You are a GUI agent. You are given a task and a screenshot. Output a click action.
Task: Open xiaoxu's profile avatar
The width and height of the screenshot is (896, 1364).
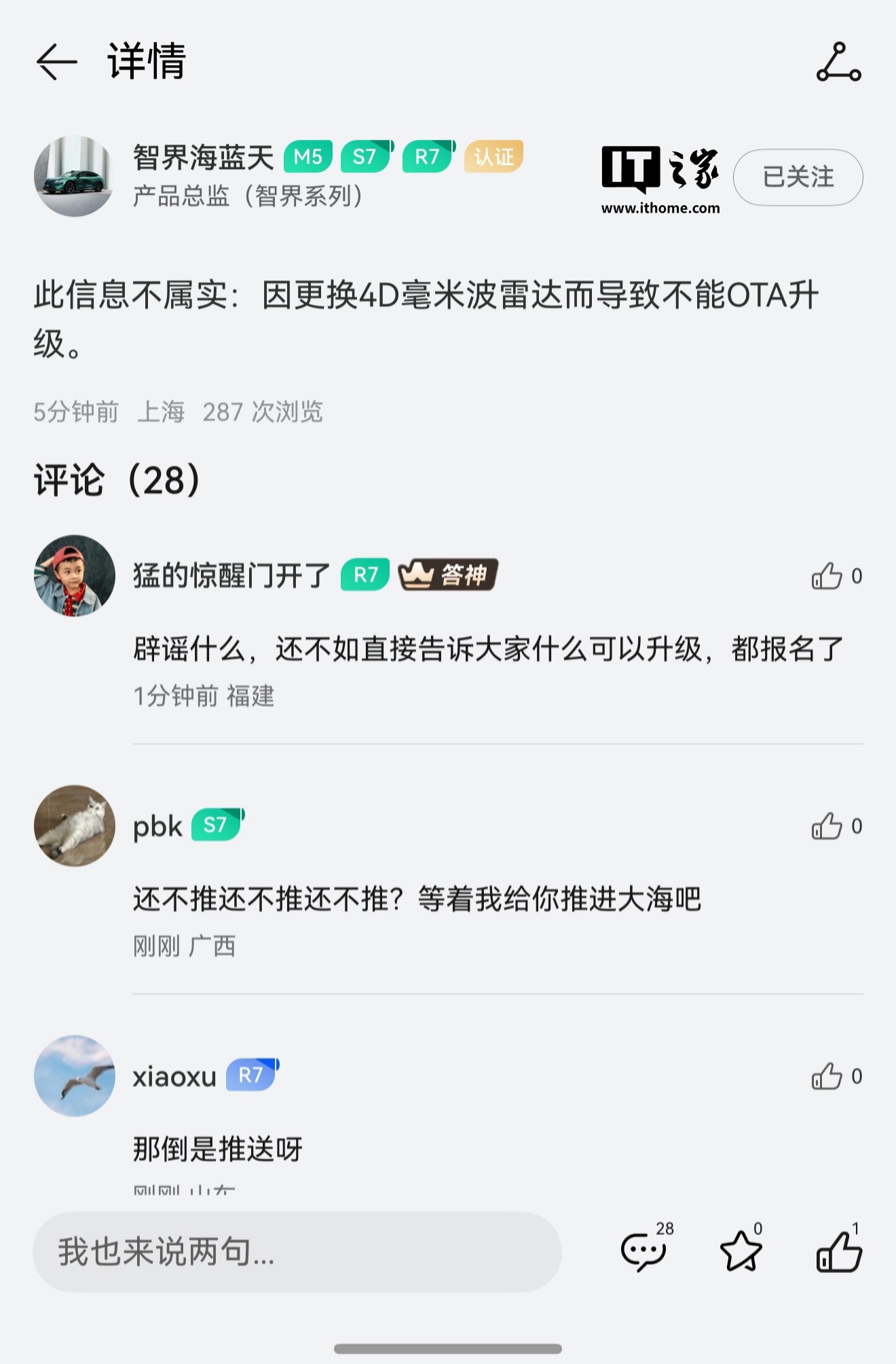75,1075
